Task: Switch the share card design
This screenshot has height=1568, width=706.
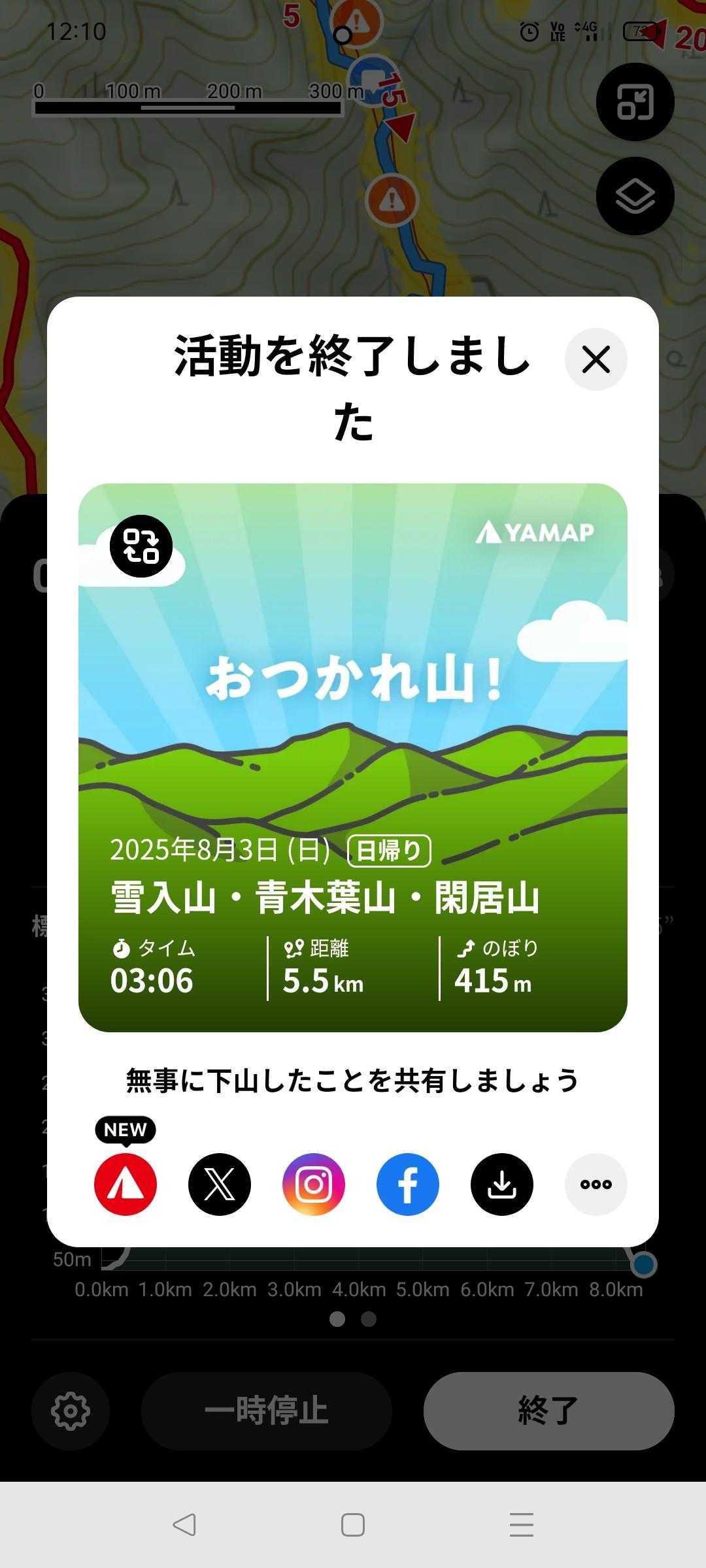Action: (x=141, y=546)
